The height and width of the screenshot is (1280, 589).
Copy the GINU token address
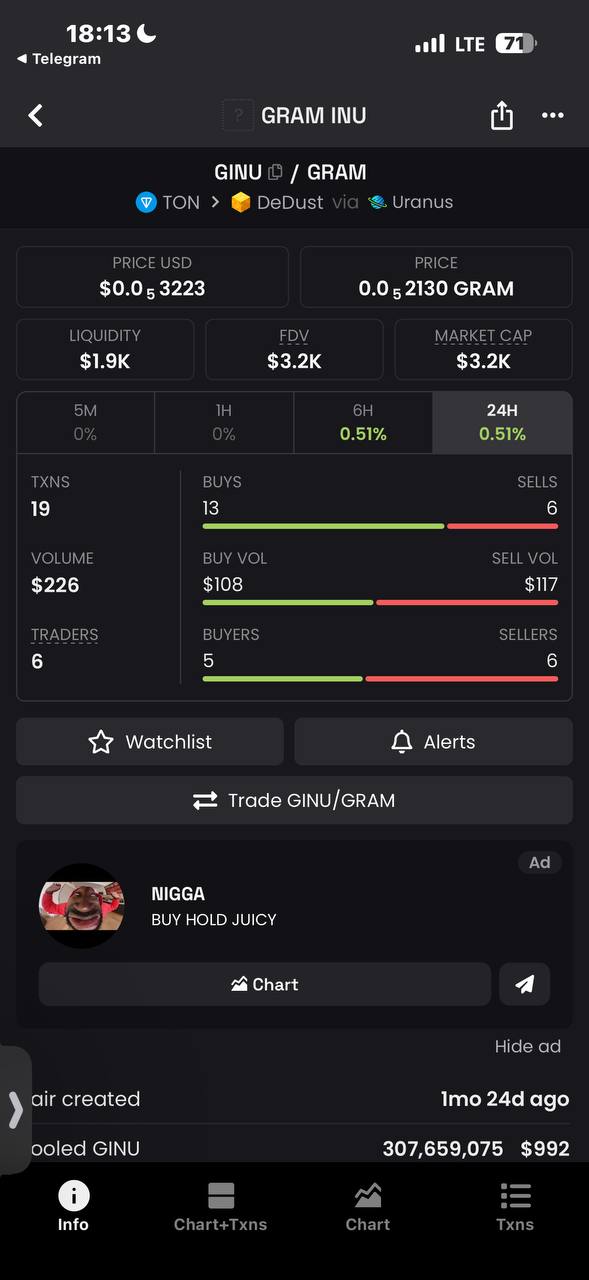276,172
